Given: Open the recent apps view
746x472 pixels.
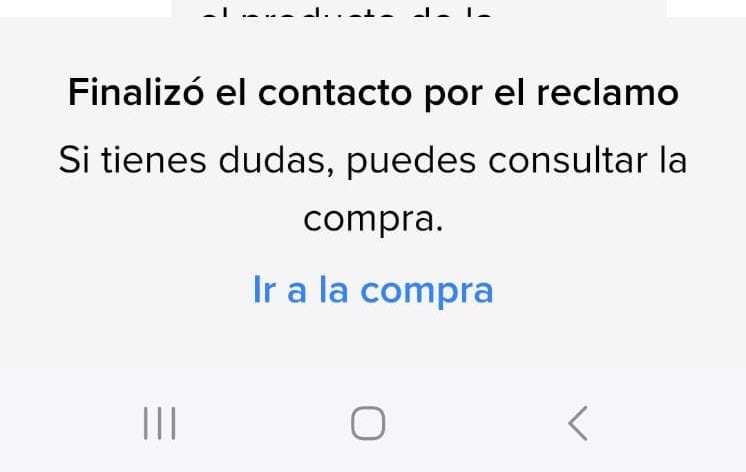Looking at the screenshot, I should [160, 423].
